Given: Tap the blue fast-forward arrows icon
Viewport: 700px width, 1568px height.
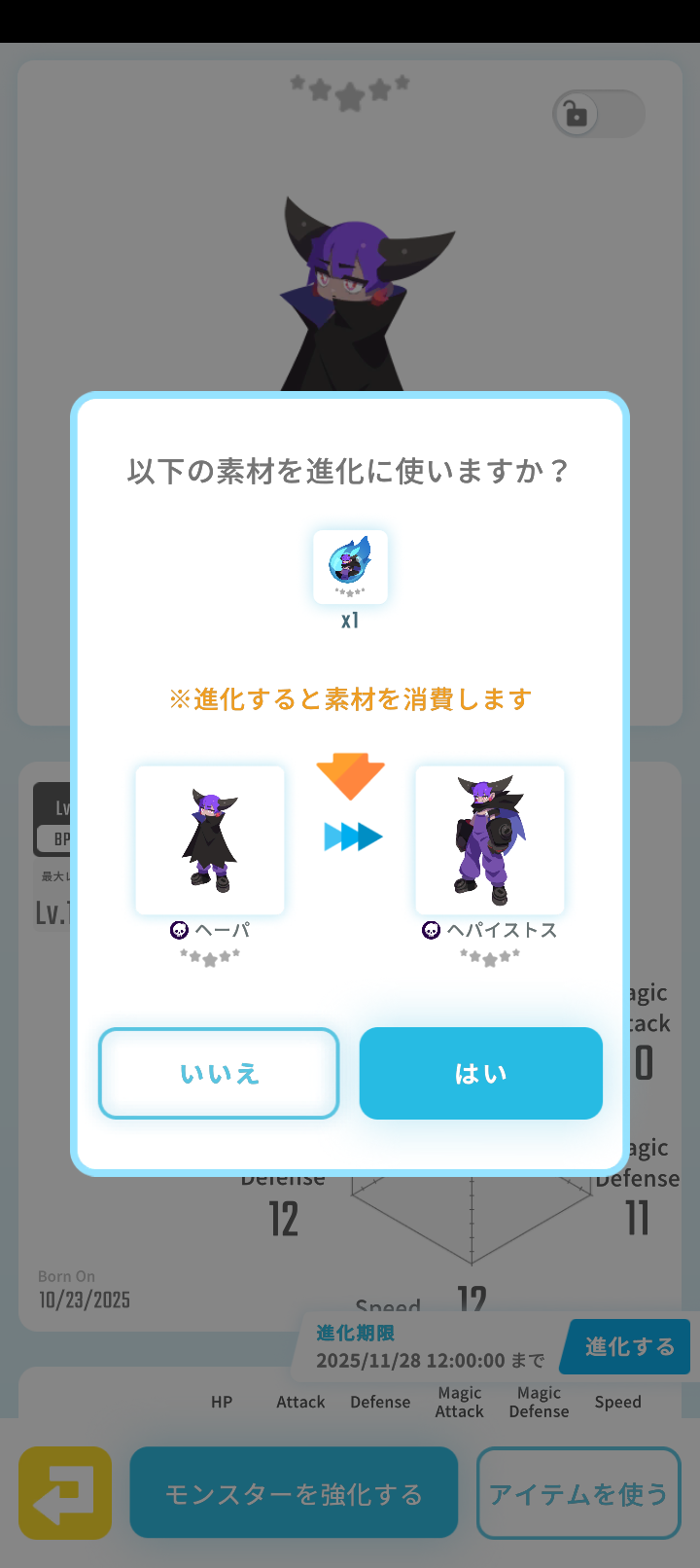Looking at the screenshot, I should coord(350,835).
